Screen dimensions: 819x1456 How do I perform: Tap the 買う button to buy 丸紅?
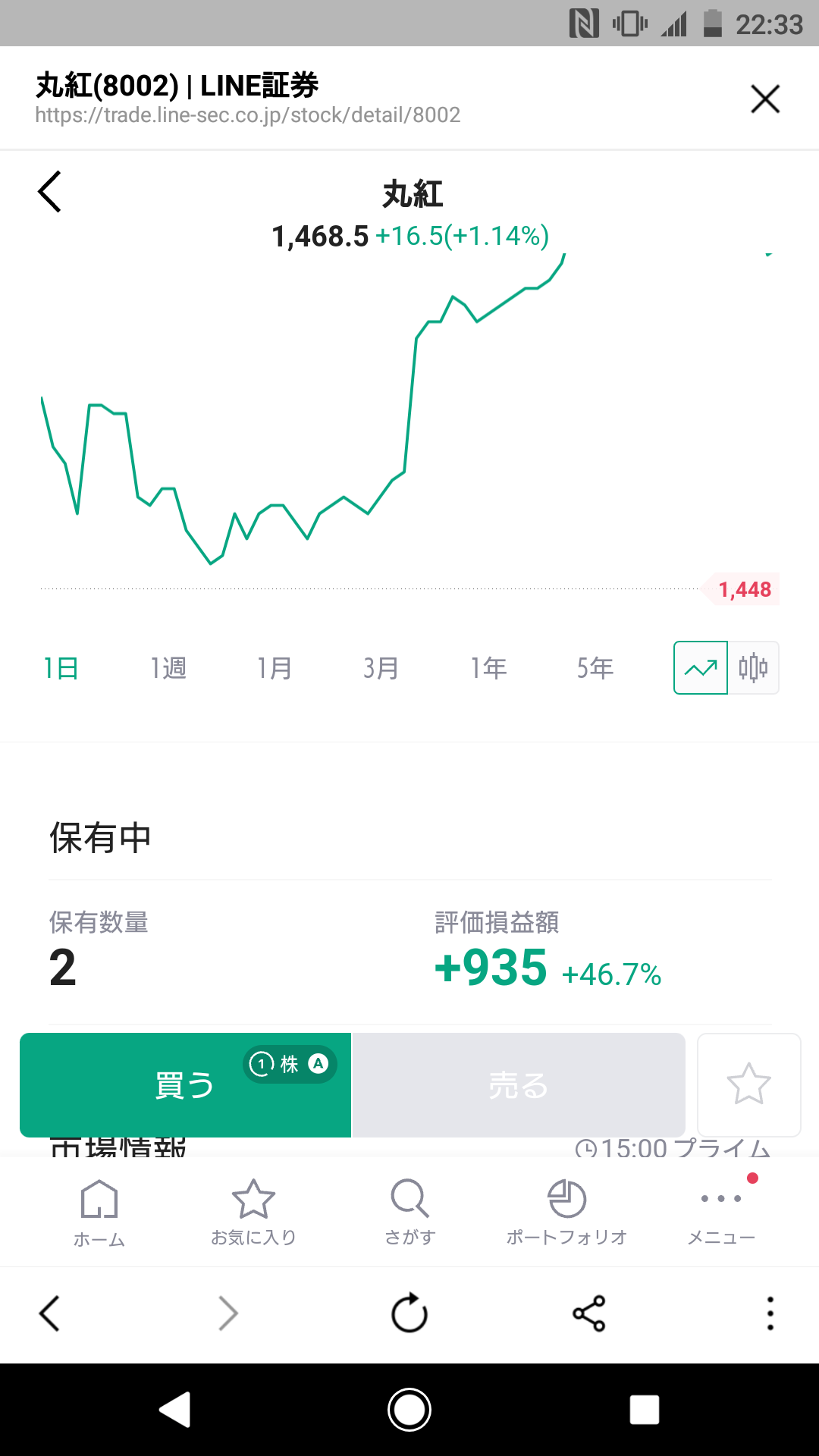pyautogui.click(x=185, y=1085)
